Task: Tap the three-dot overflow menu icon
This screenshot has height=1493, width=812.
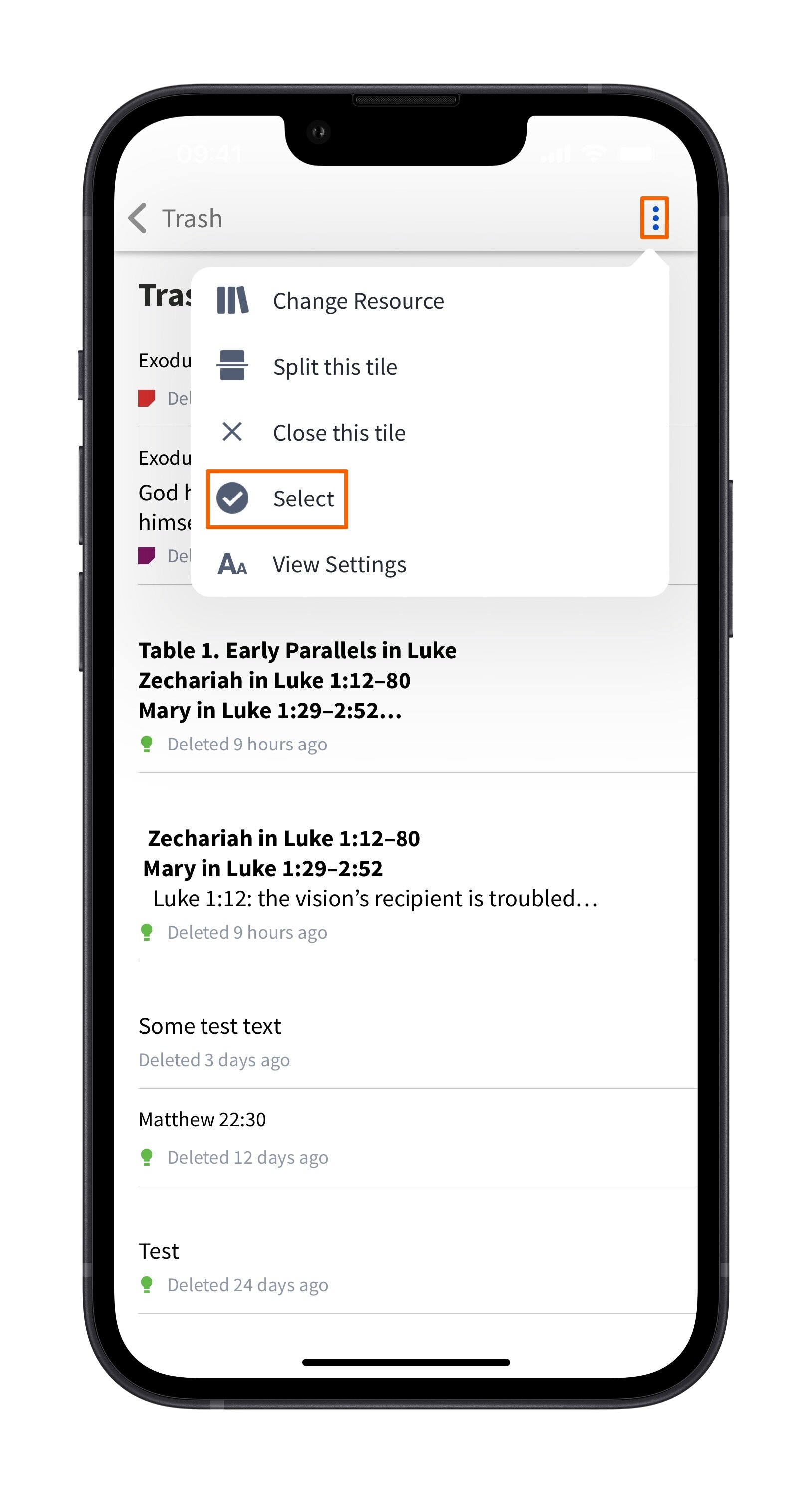Action: [x=654, y=218]
